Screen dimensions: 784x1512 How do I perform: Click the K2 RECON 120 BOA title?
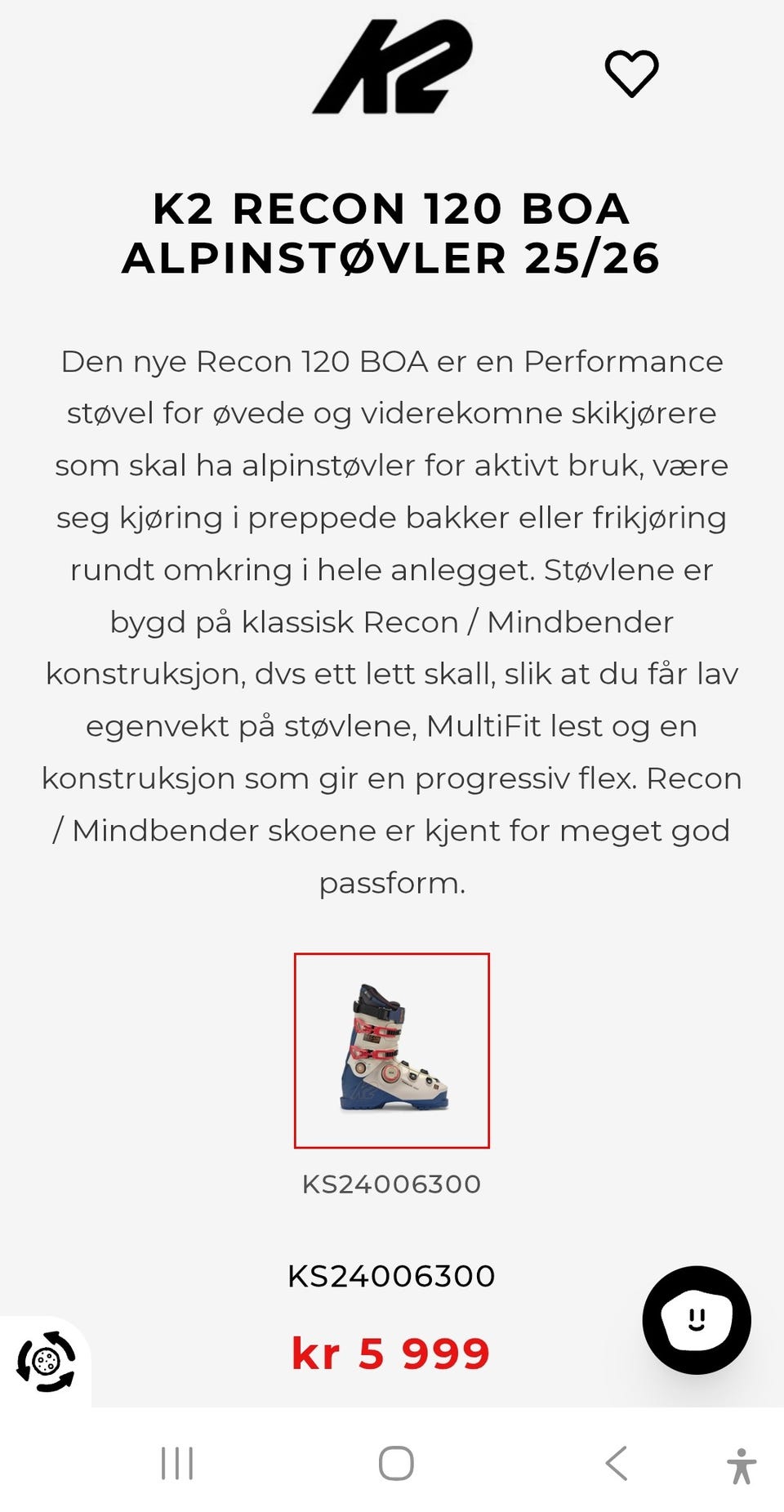392,233
